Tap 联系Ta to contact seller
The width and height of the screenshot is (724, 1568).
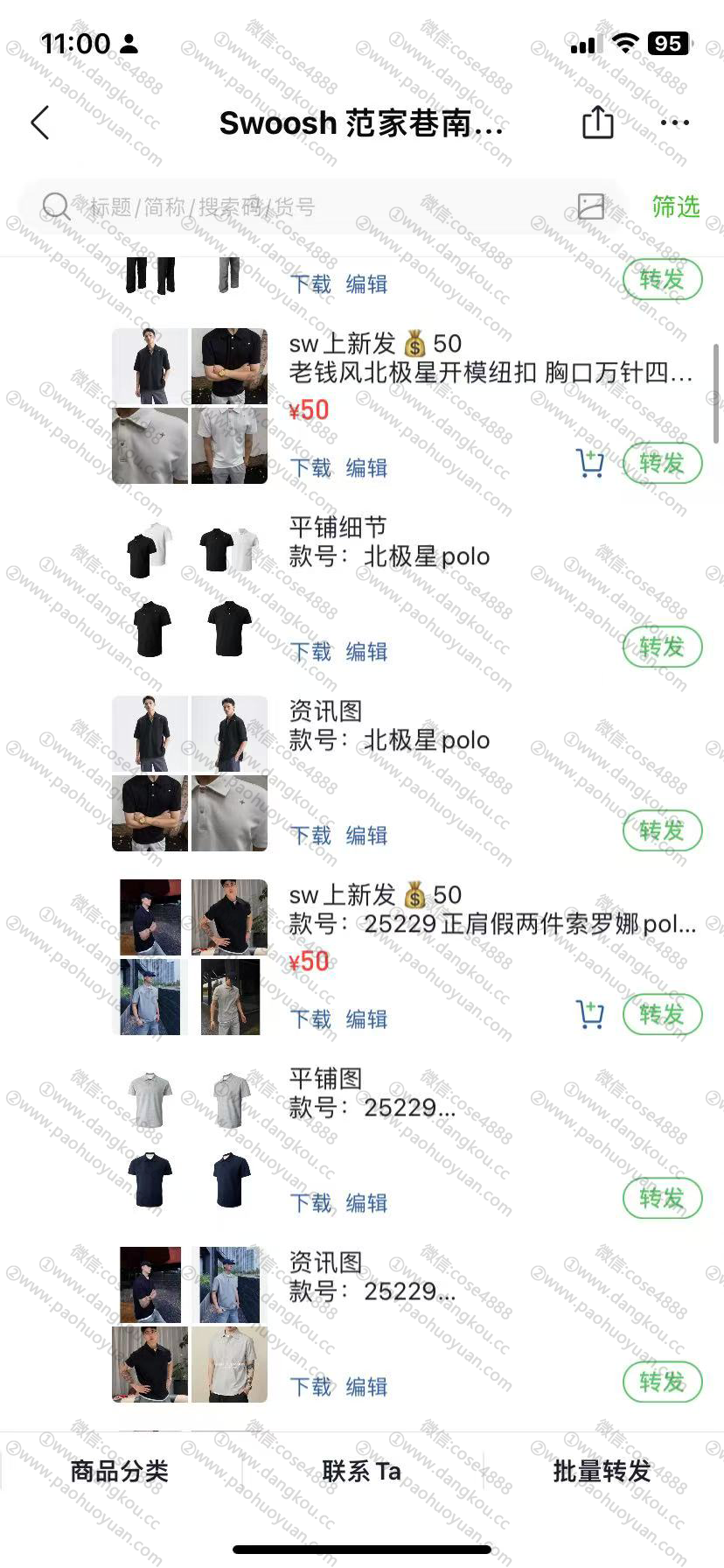pos(361,1471)
